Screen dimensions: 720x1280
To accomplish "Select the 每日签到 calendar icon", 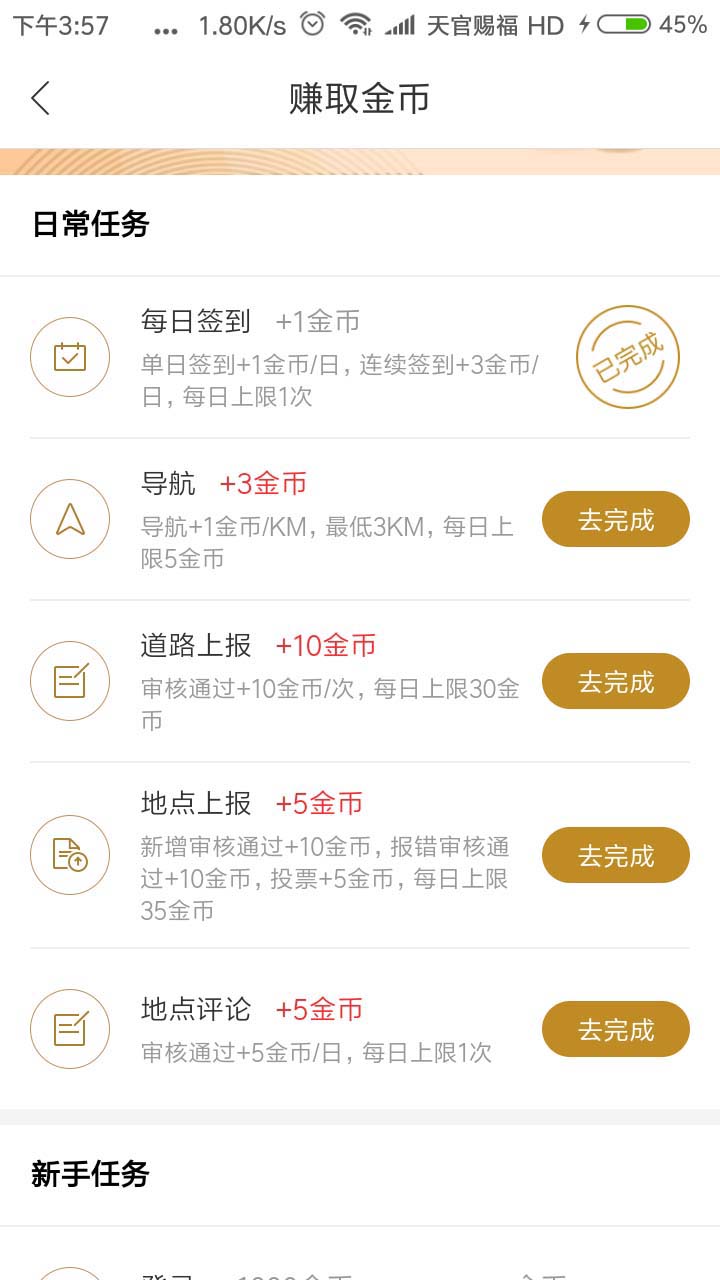I will click(x=69, y=356).
